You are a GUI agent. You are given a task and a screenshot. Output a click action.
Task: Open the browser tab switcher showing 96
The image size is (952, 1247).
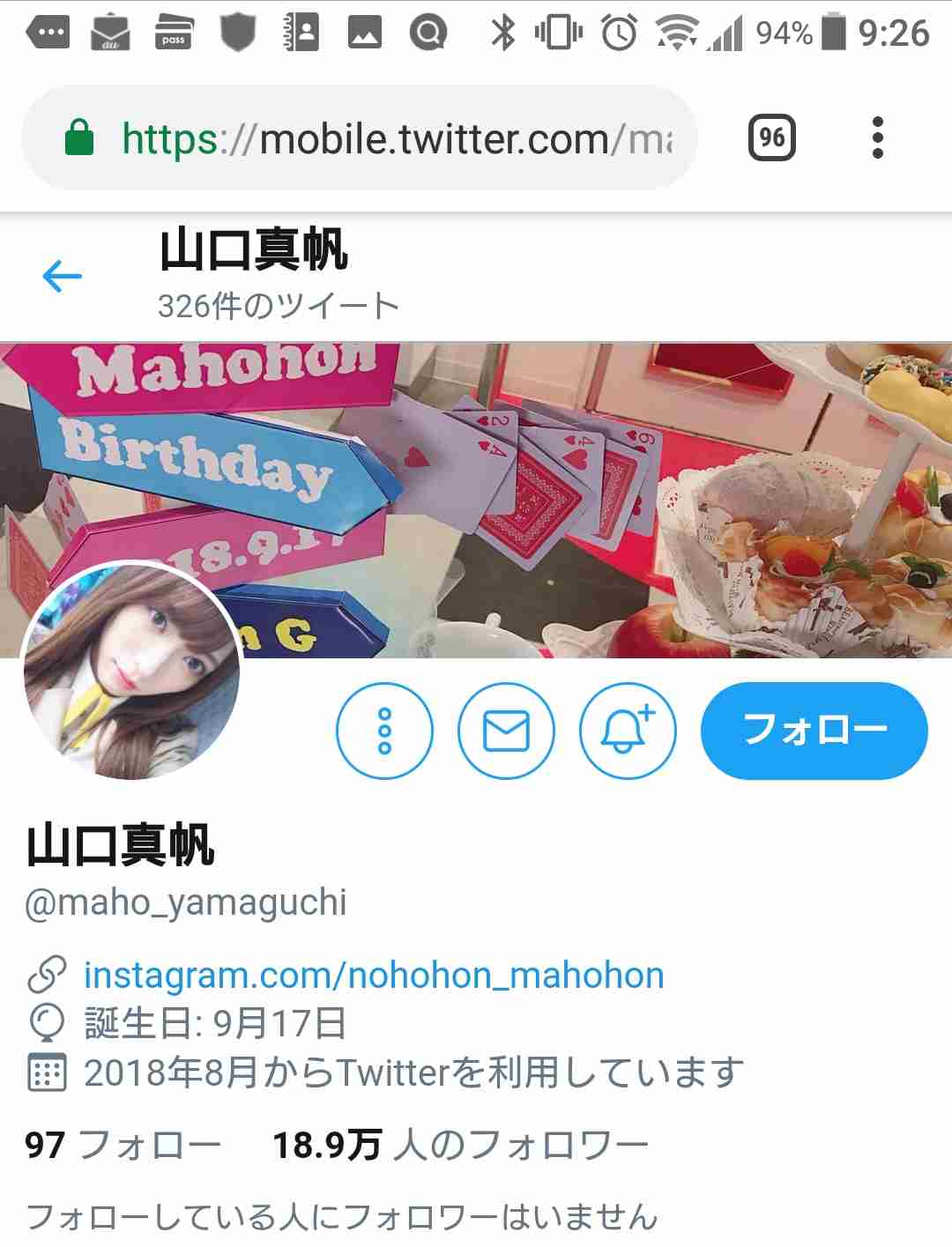771,137
